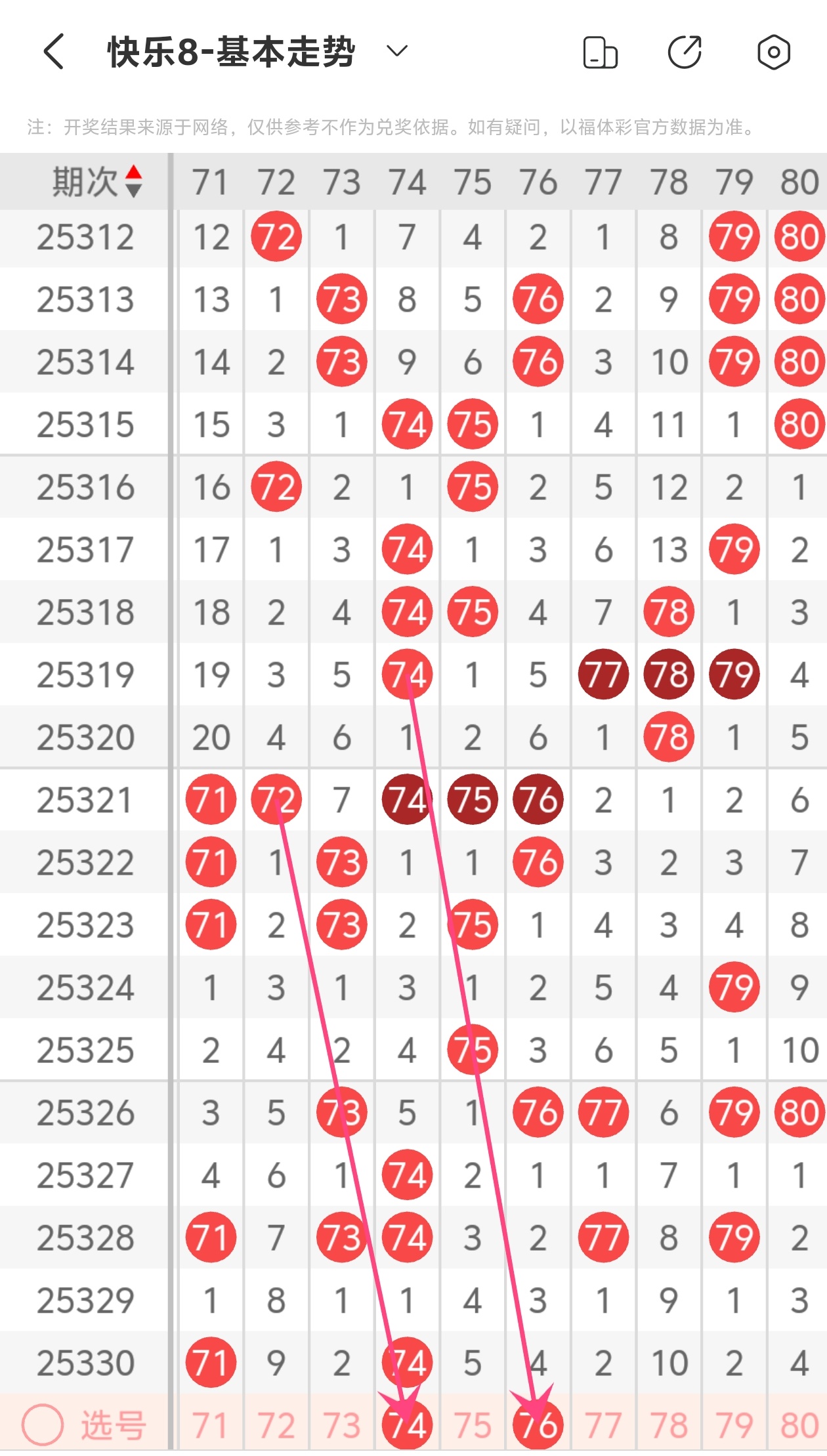This screenshot has width=827, height=1456.
Task: Deselect highlighted 76 in 选号 row
Action: pyautogui.click(x=538, y=1425)
